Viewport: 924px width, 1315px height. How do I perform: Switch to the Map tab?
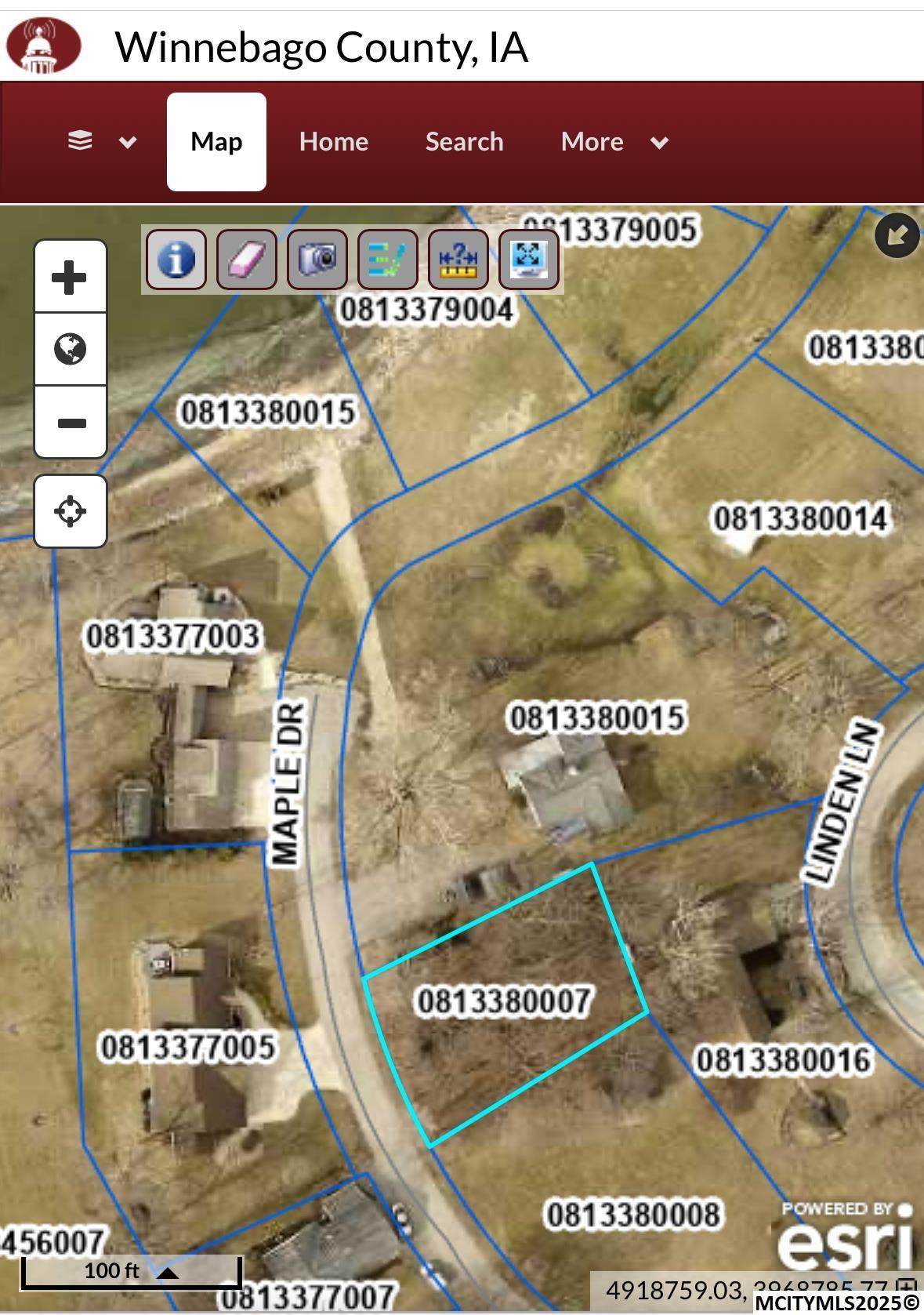pyautogui.click(x=216, y=142)
